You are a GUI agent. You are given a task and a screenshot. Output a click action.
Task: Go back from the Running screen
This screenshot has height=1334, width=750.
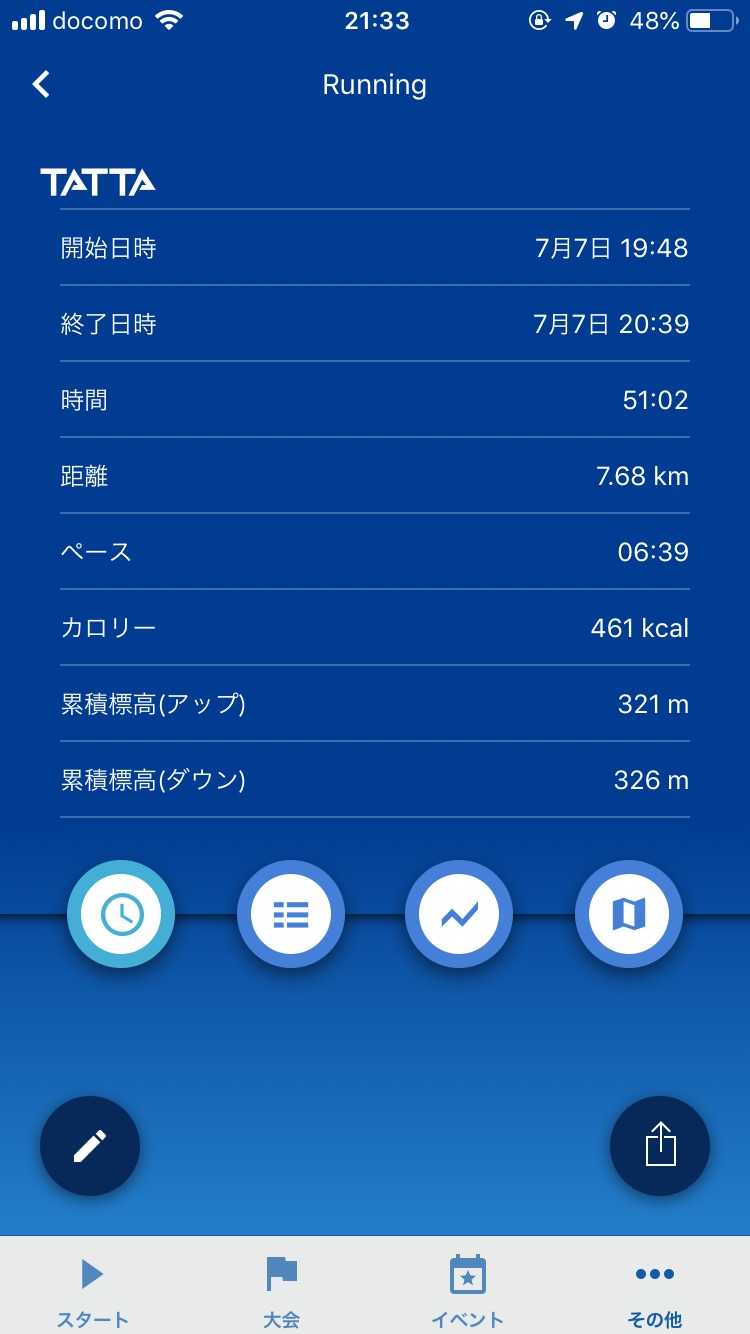41,85
